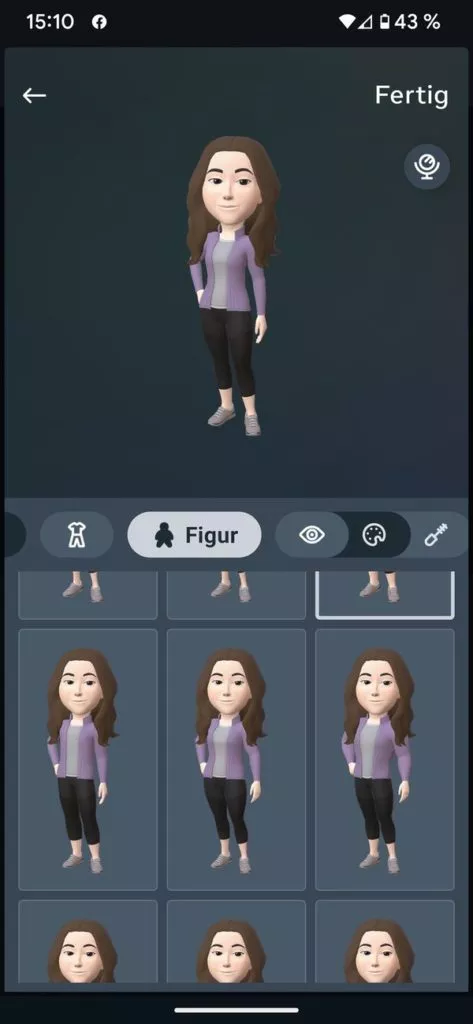This screenshot has height=1024, width=473.
Task: Pick the last full-body figure in middle row
Action: coord(385,760)
